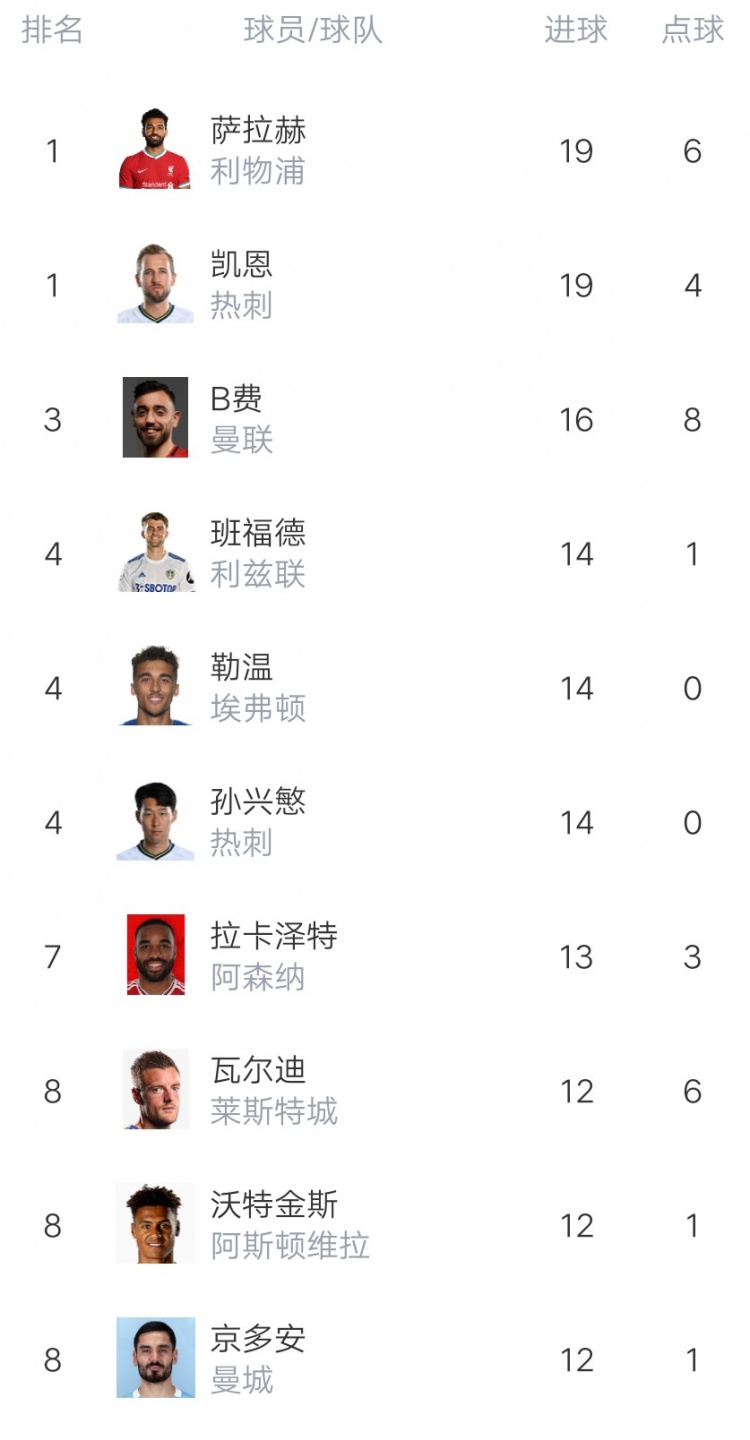View the 沃特金斯 阿斯顿维拉 row

375,1225
